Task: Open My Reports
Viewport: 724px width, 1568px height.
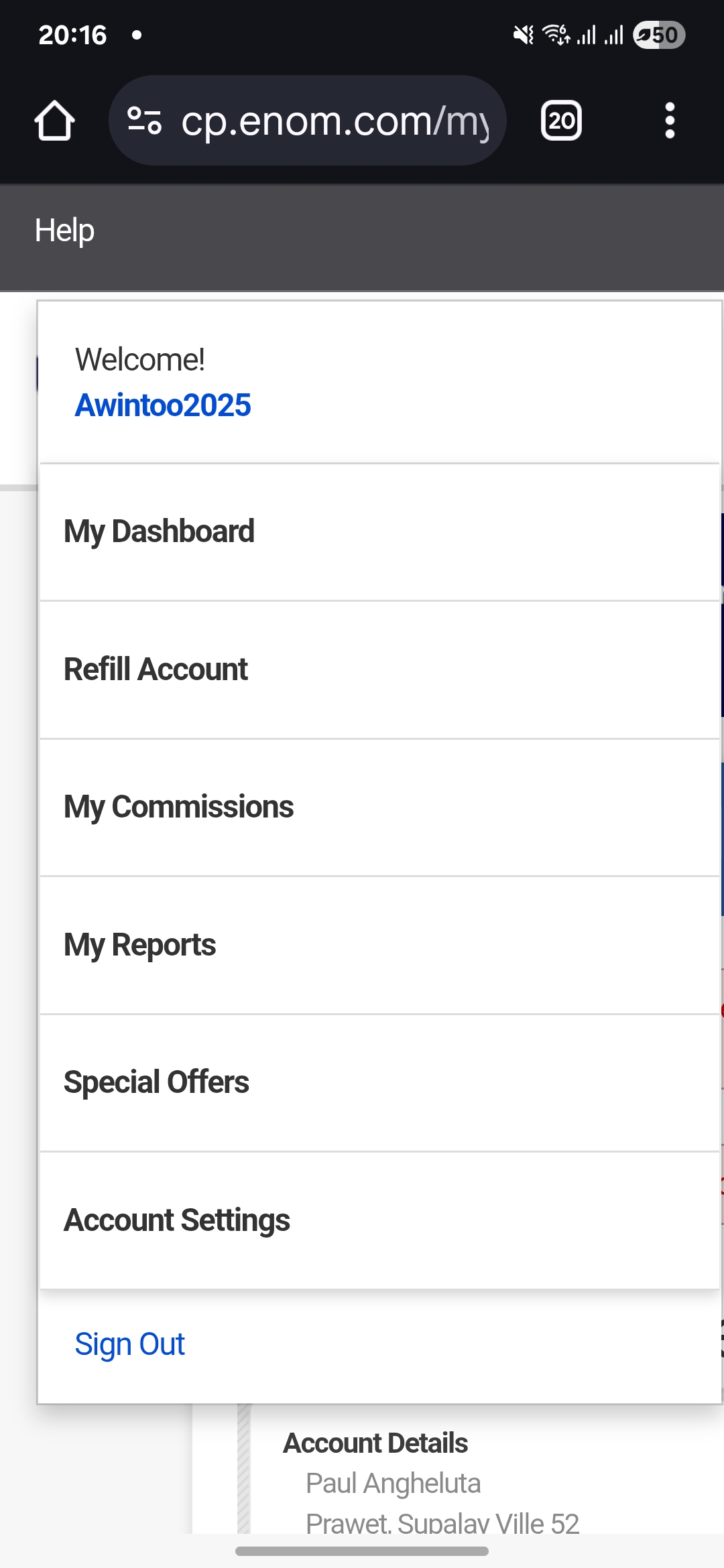Action: (x=379, y=945)
